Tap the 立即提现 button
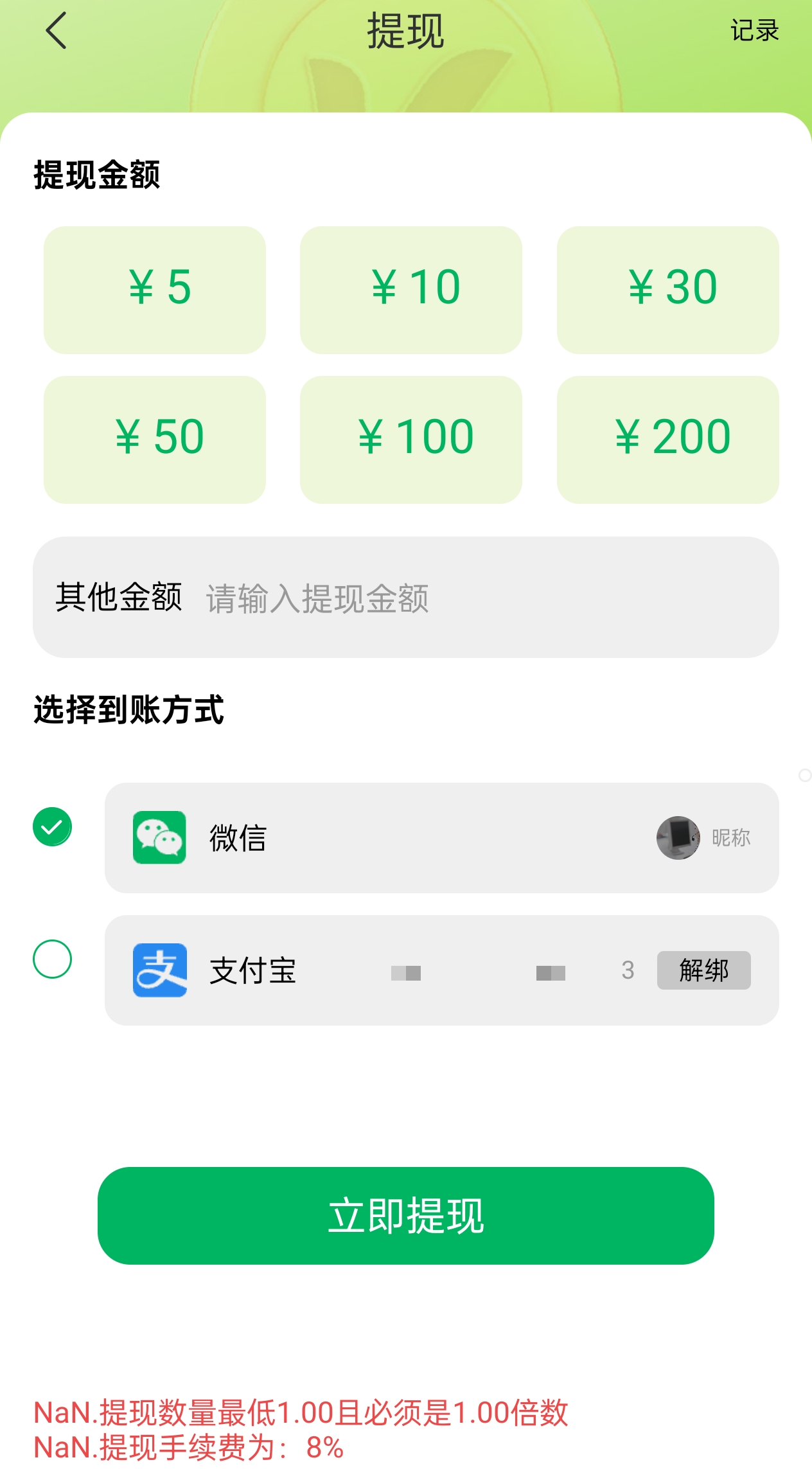Image resolution: width=812 pixels, height=1469 pixels. pyautogui.click(x=406, y=1216)
